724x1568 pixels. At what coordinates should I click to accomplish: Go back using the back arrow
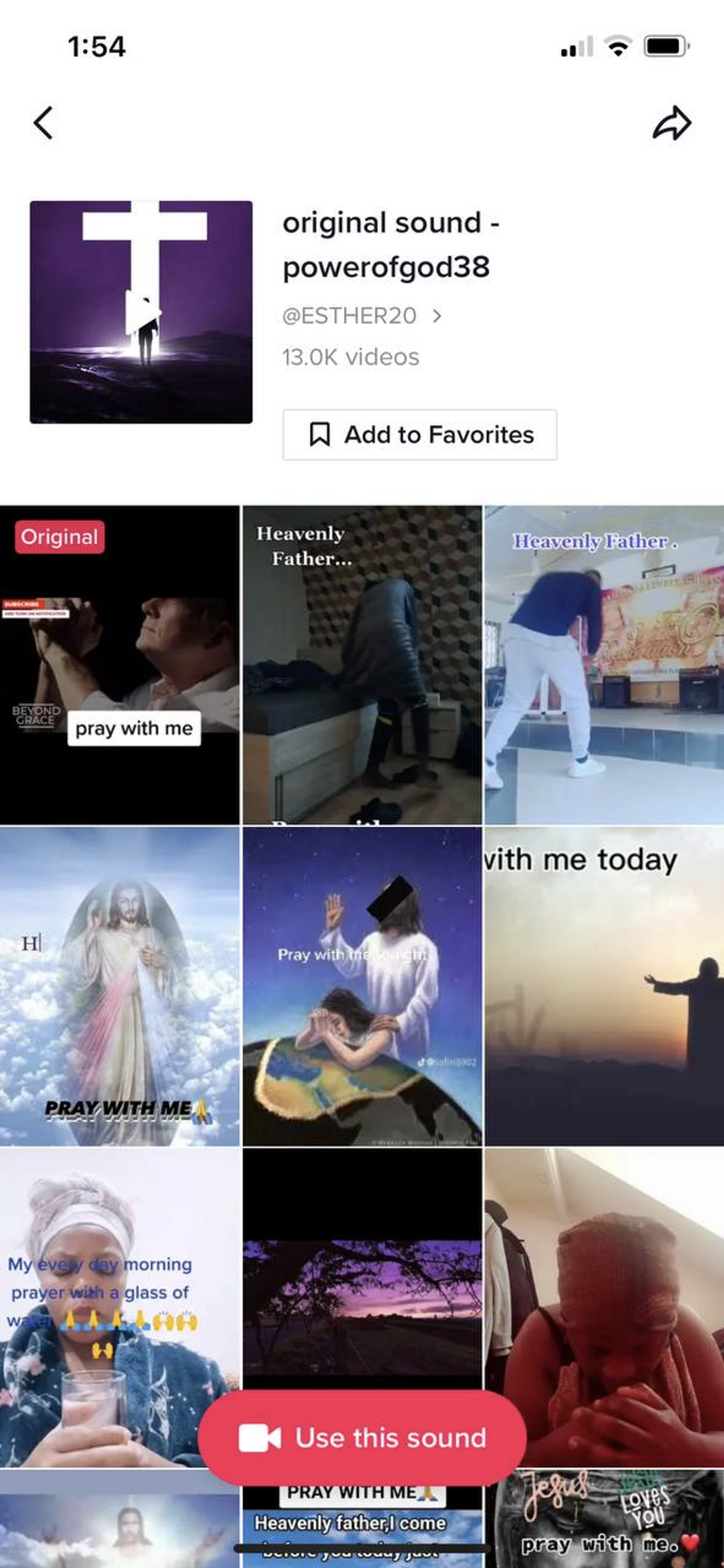[x=43, y=123]
